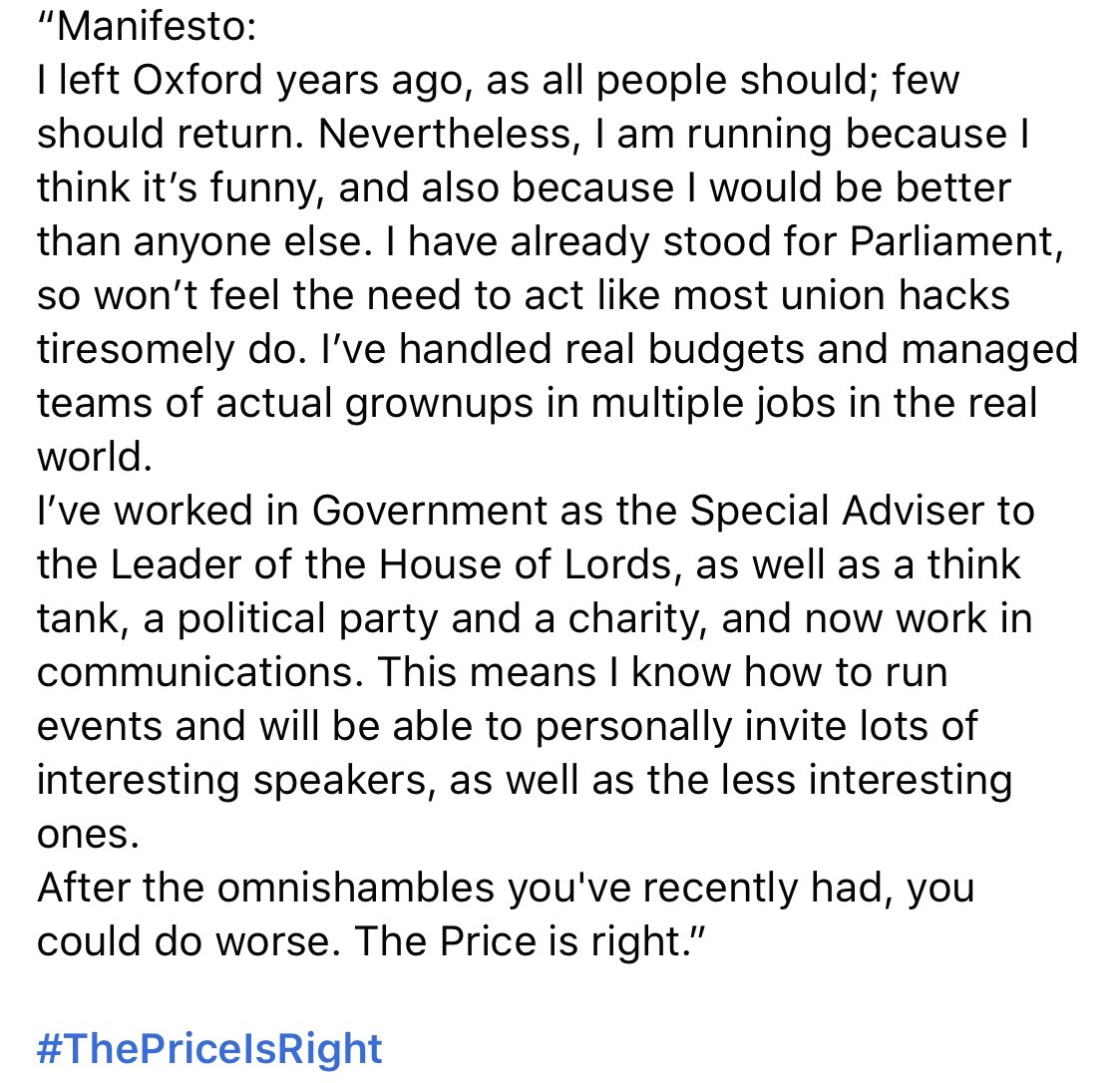The width and height of the screenshot is (1120, 1083).
Task: Open the #ThePriceIsRight hashtag link
Action: coord(209,1049)
